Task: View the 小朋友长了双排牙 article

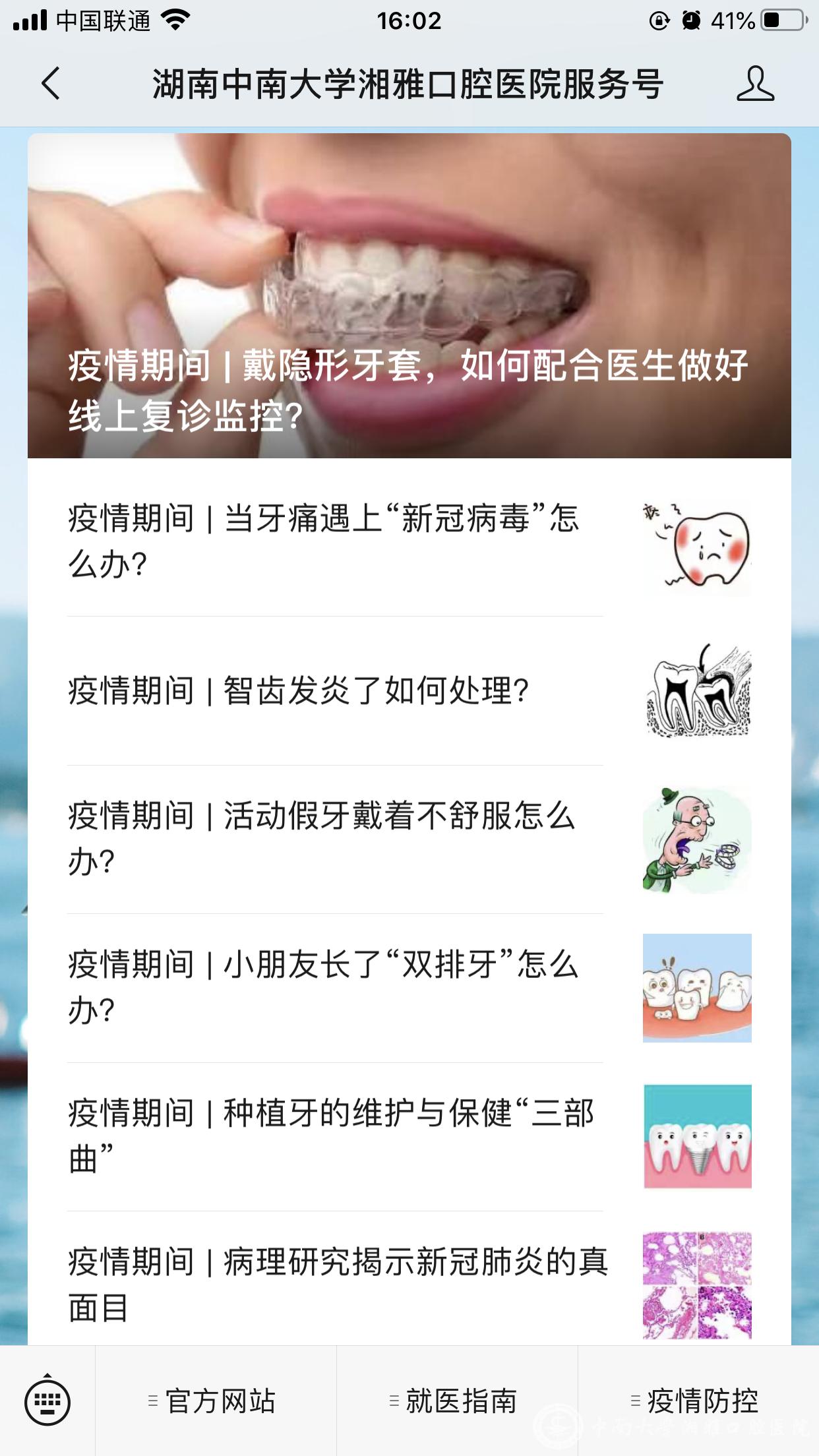Action: coord(323,987)
